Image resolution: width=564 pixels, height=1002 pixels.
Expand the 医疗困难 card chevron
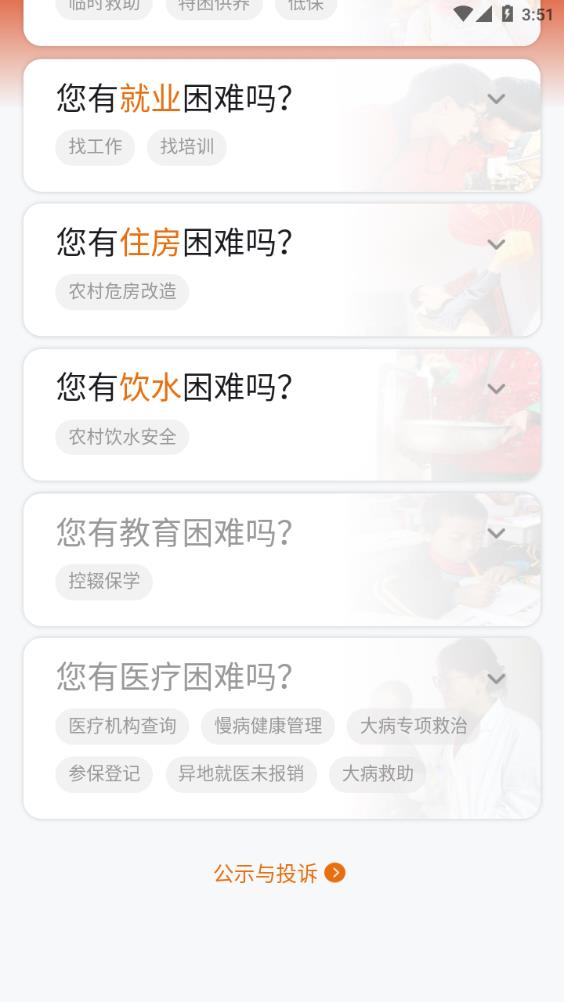496,679
